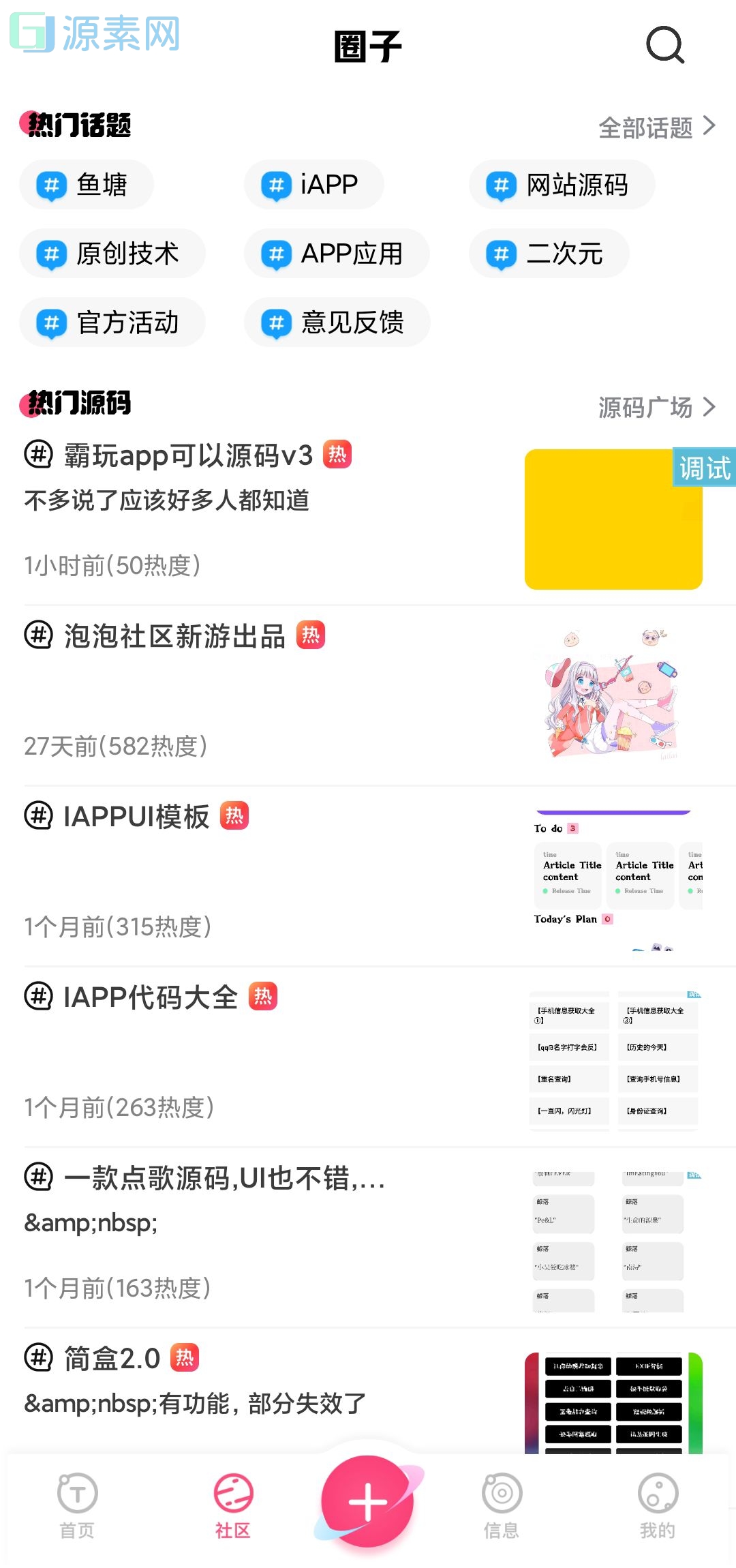This screenshot has height=1568, width=736.
Task: Open the search icon at top right
Action: pyautogui.click(x=664, y=44)
